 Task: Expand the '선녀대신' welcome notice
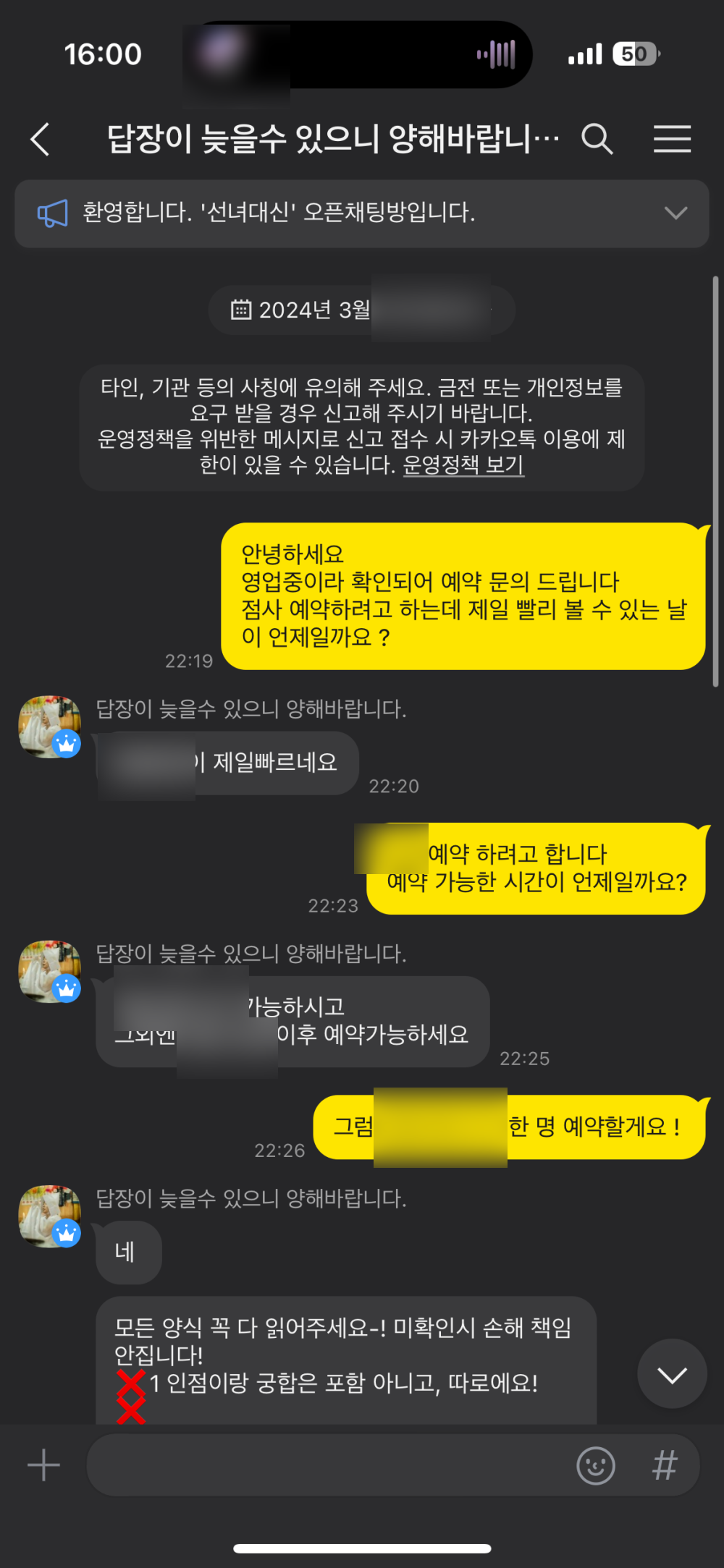pos(675,213)
